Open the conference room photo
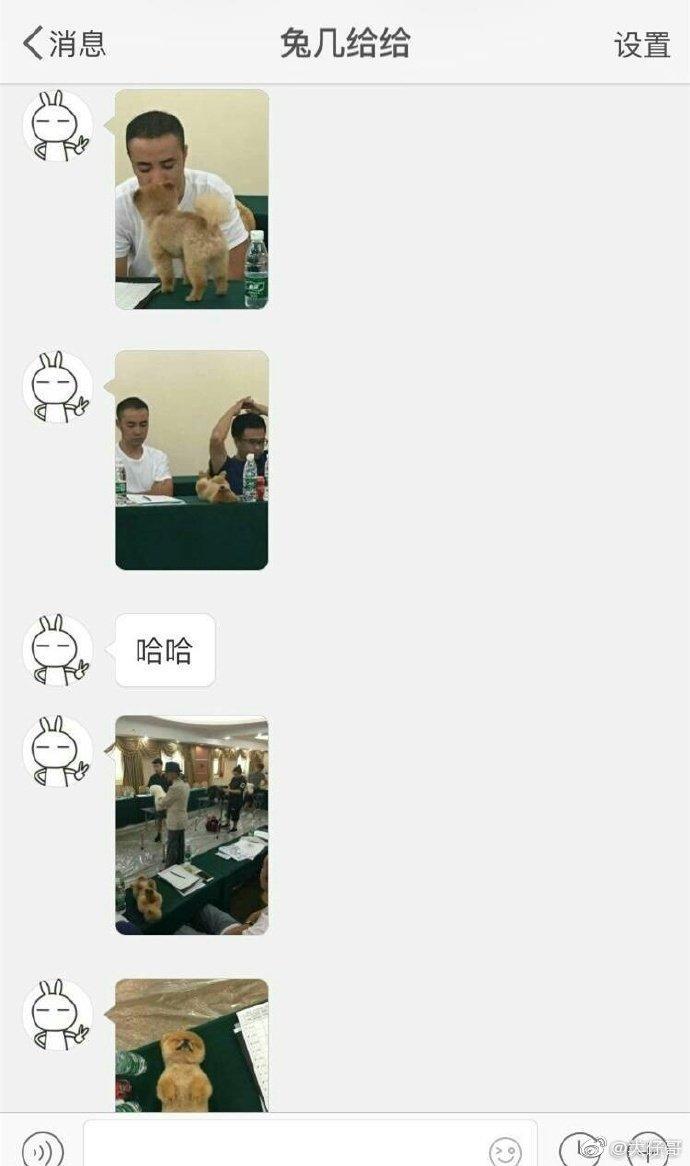The width and height of the screenshot is (690, 1166). click(x=191, y=825)
